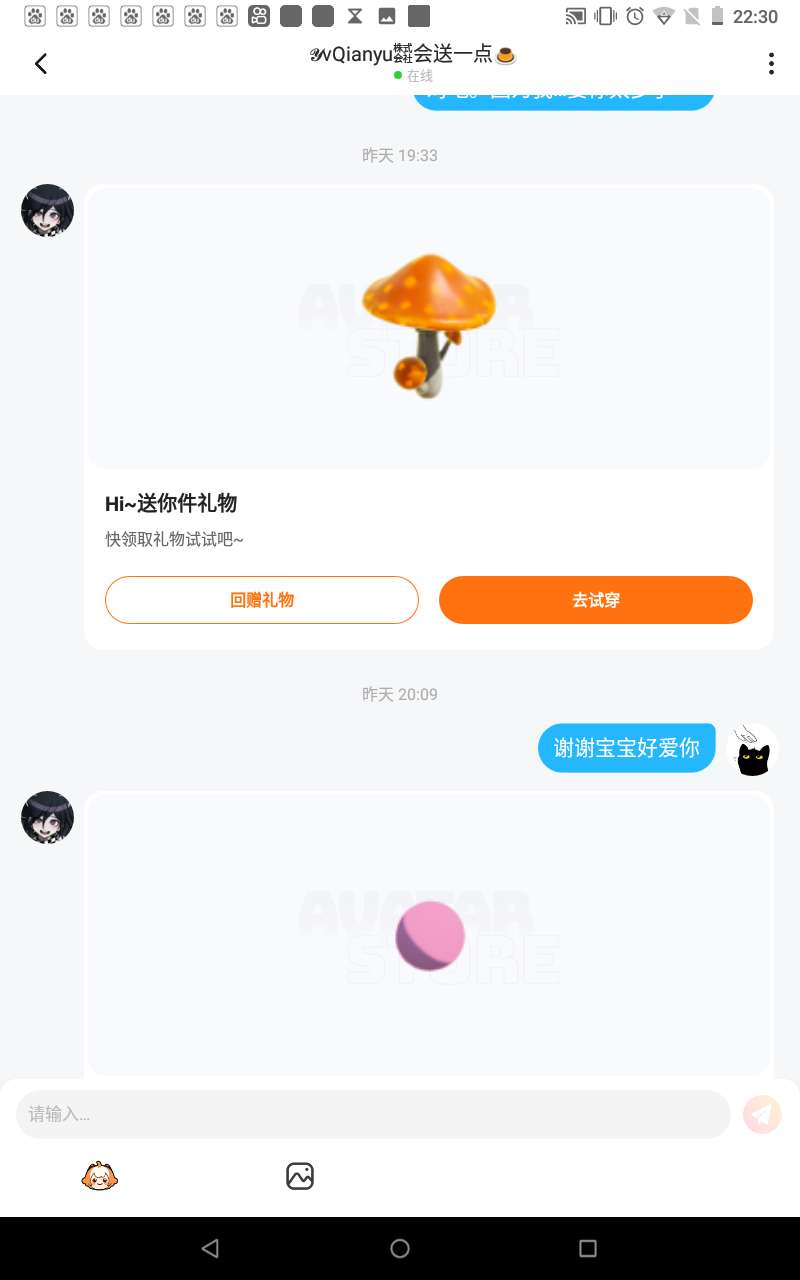Screen dimensions: 800x1280
Task: Try on the gift with 去试穿
Action: (595, 600)
